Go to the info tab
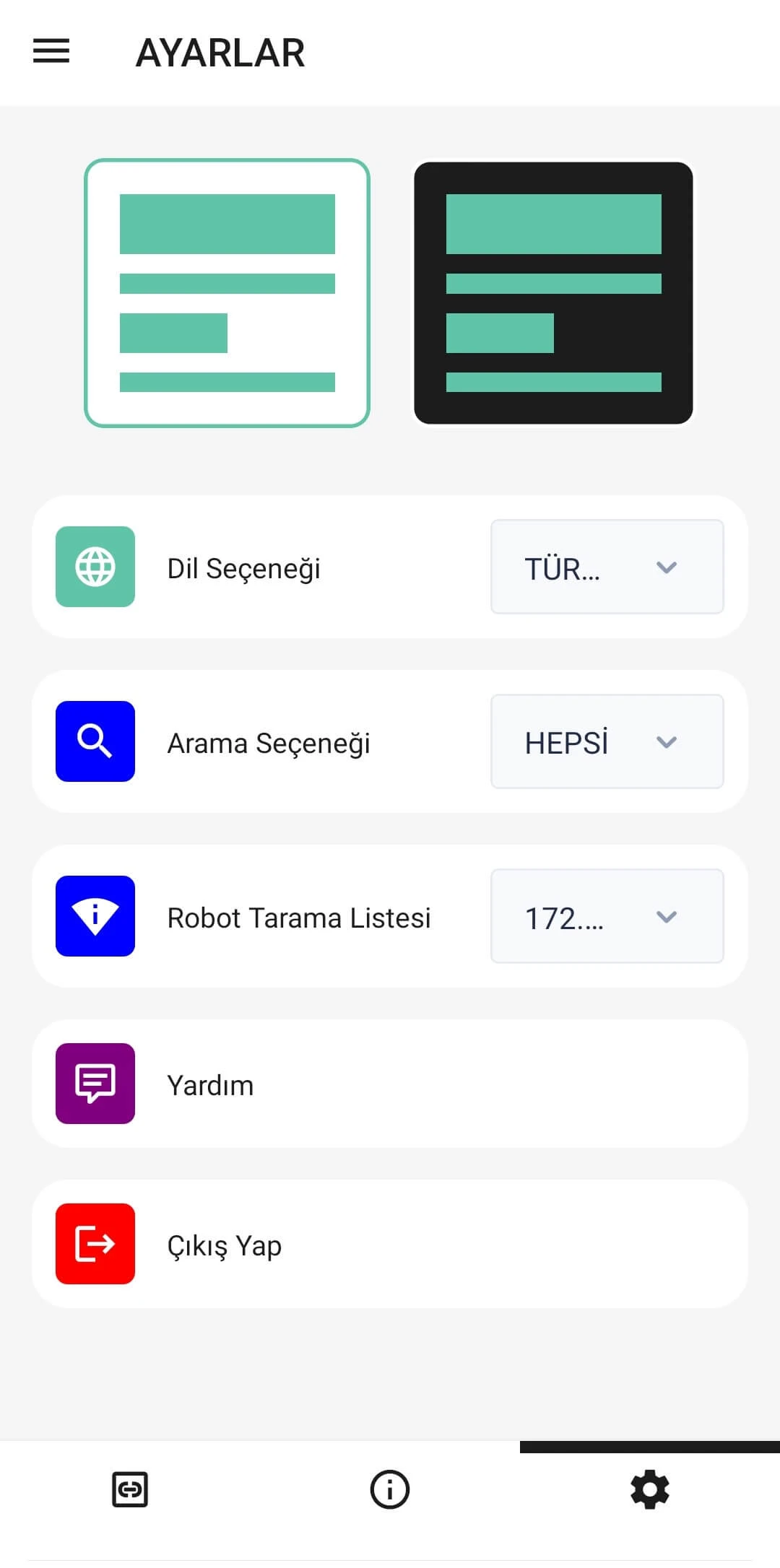 click(x=390, y=1490)
